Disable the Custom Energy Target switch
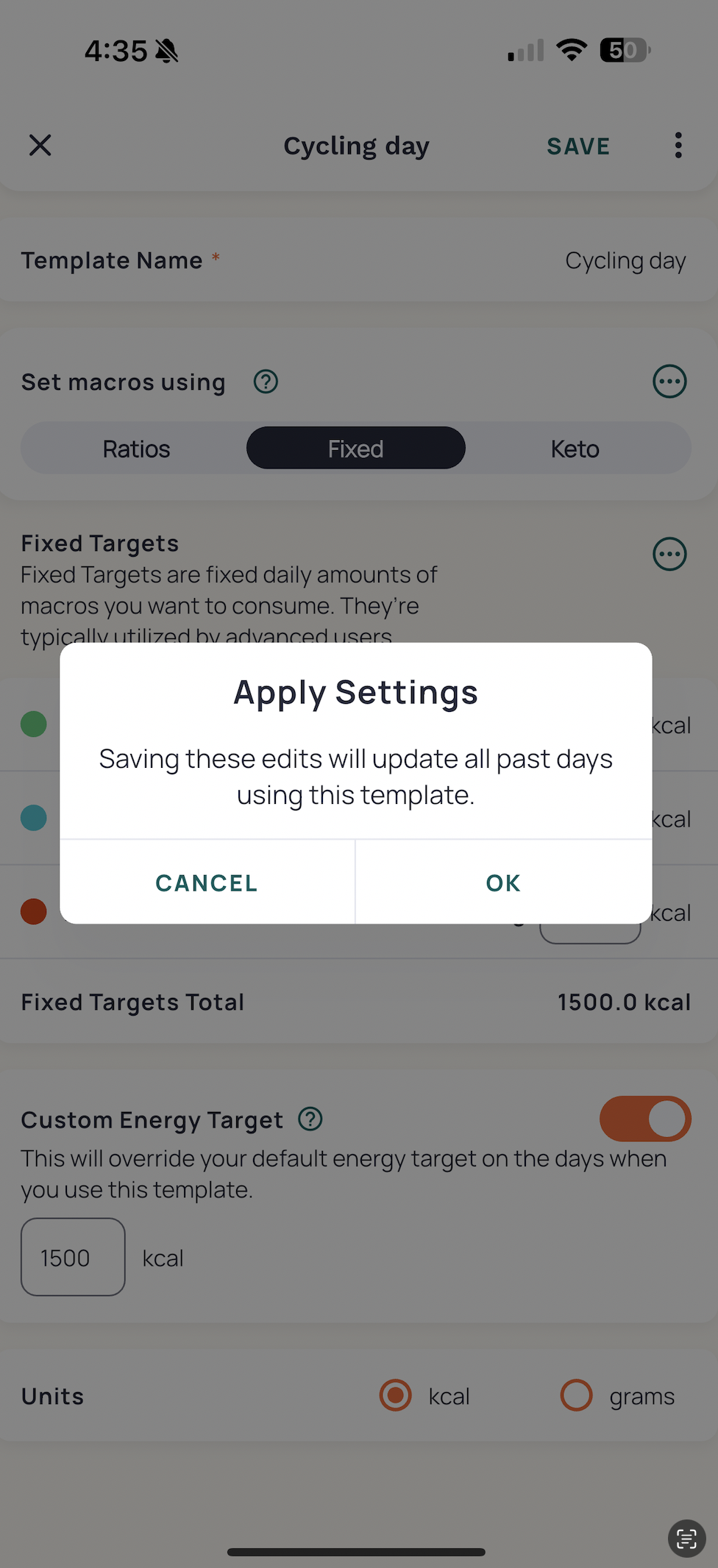Screen dimensions: 718x1568 pyautogui.click(x=645, y=1119)
